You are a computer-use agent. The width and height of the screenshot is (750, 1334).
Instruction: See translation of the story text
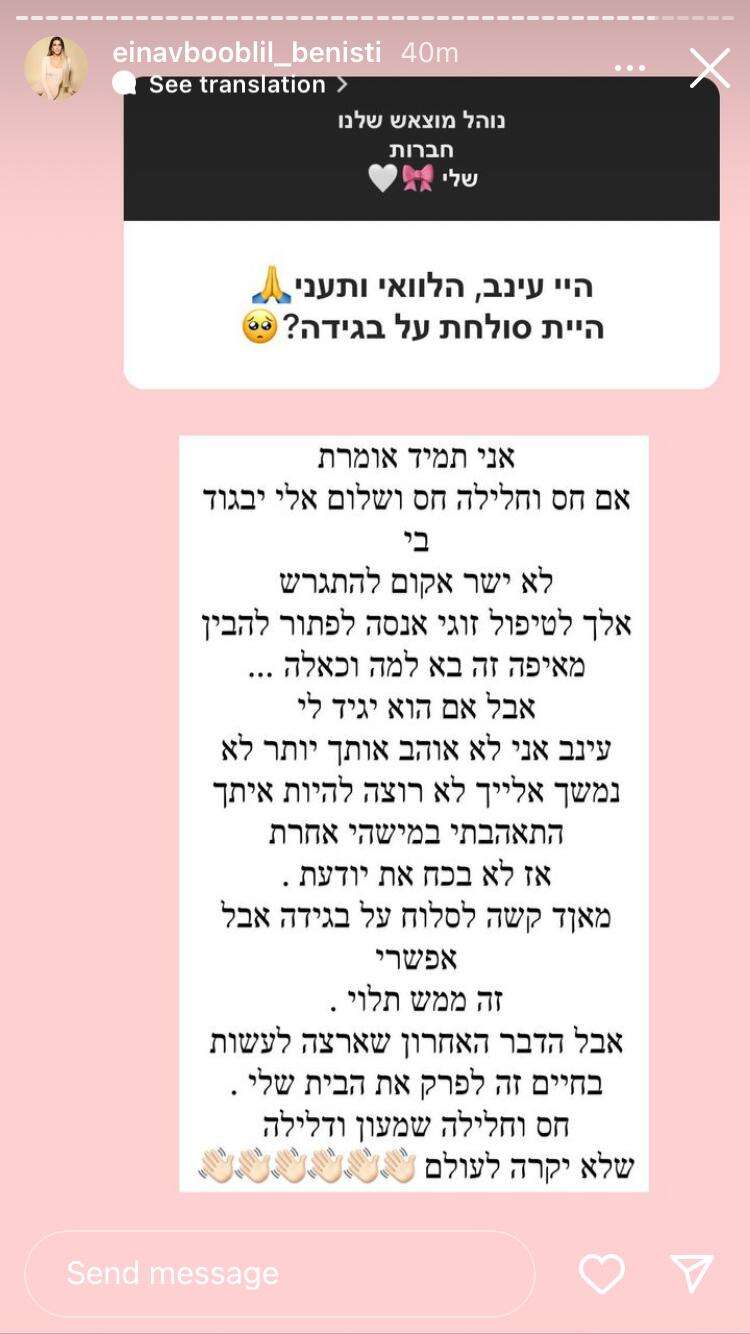(237, 85)
